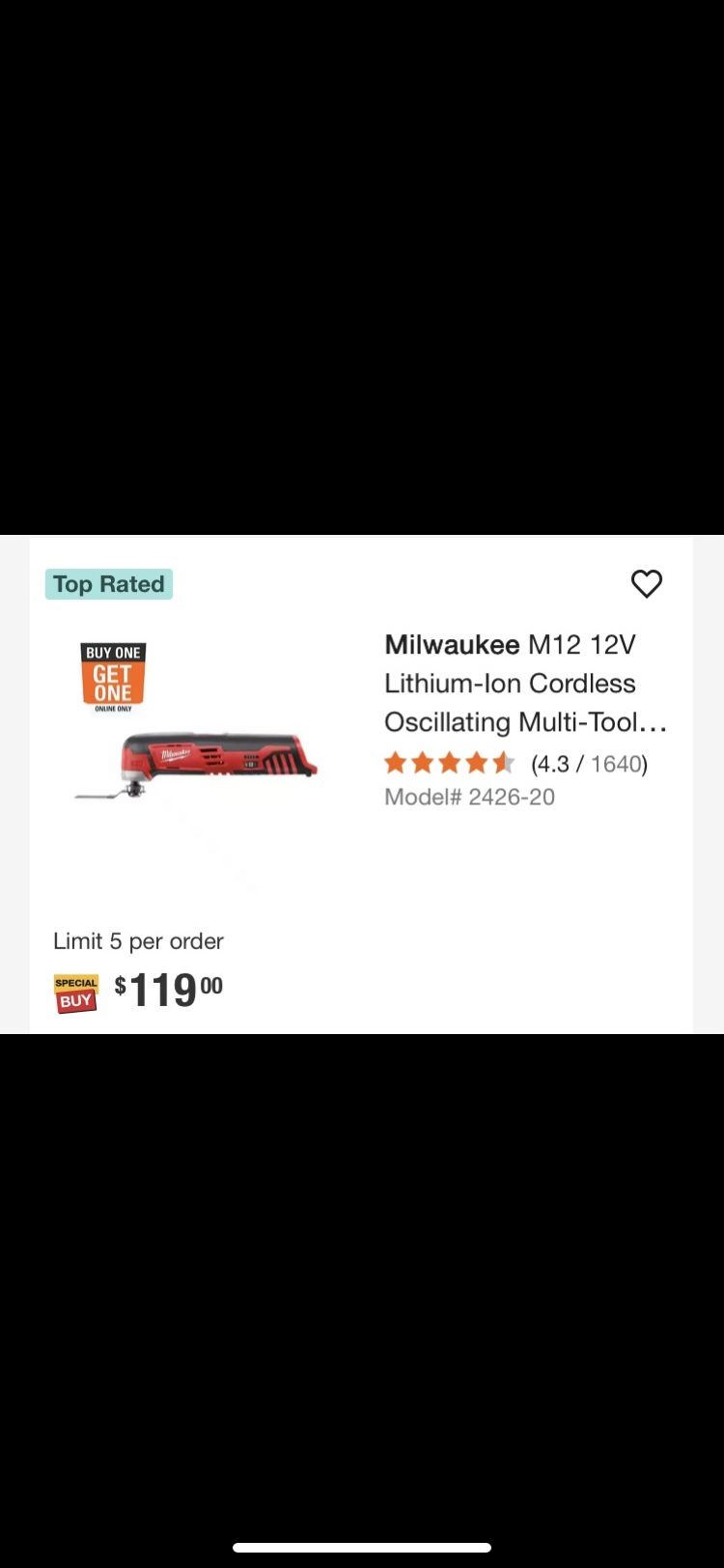The image size is (724, 1568).
Task: Select the orange star rating icon
Action: click(450, 763)
